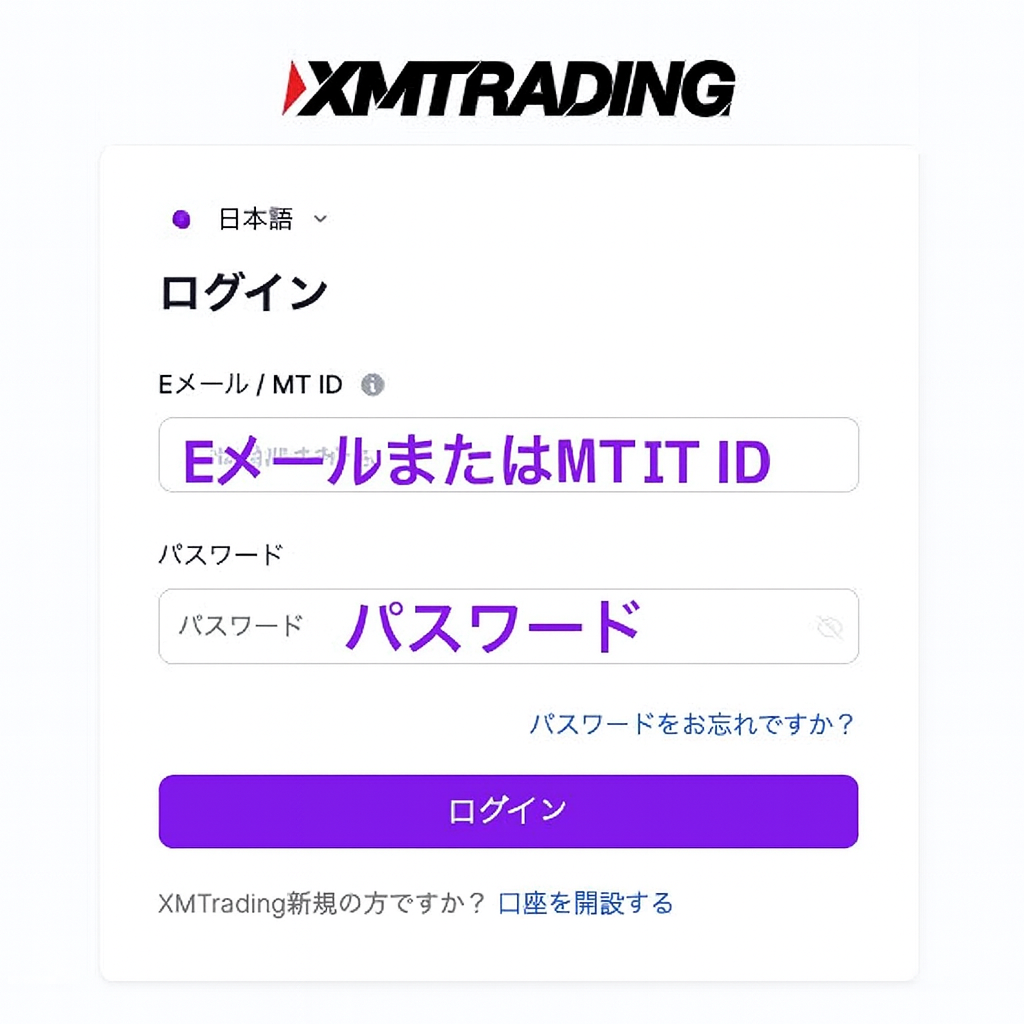Follow the 口座を開設する link
Image resolution: width=1024 pixels, height=1024 pixels.
point(586,904)
